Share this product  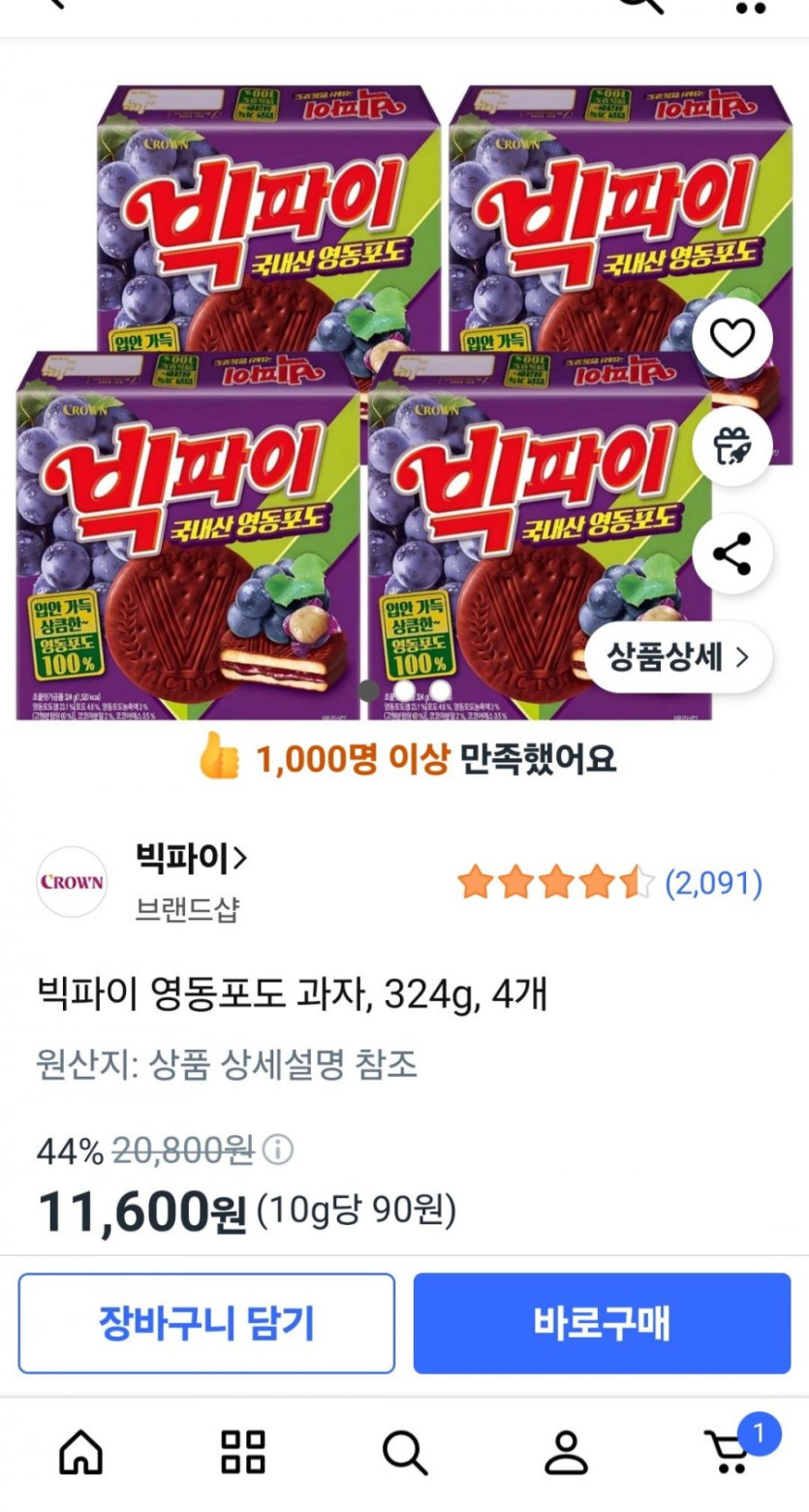click(732, 553)
